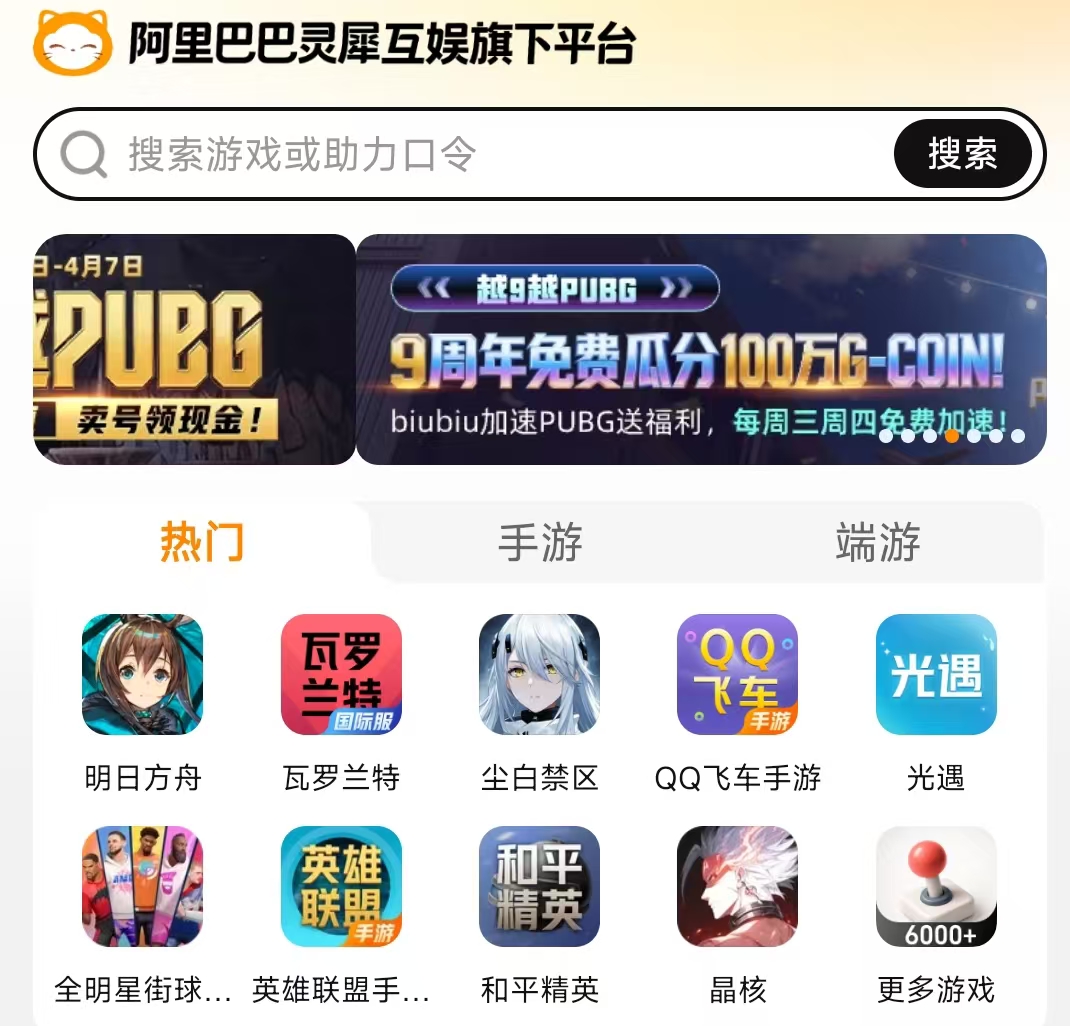Open the PUBG 卖号领现金 banner
The image size is (1070, 1026).
195,350
